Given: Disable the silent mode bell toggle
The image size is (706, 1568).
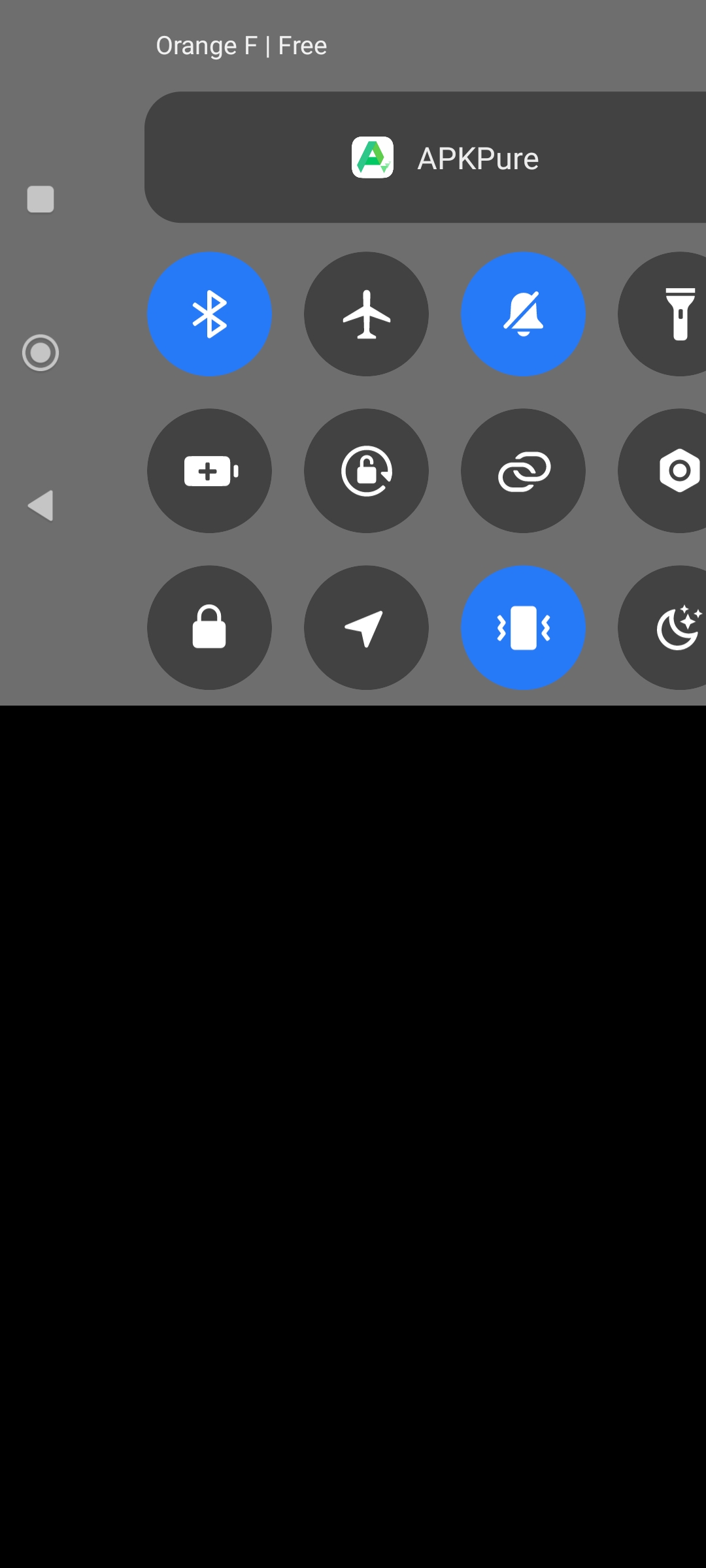Looking at the screenshot, I should point(523,314).
